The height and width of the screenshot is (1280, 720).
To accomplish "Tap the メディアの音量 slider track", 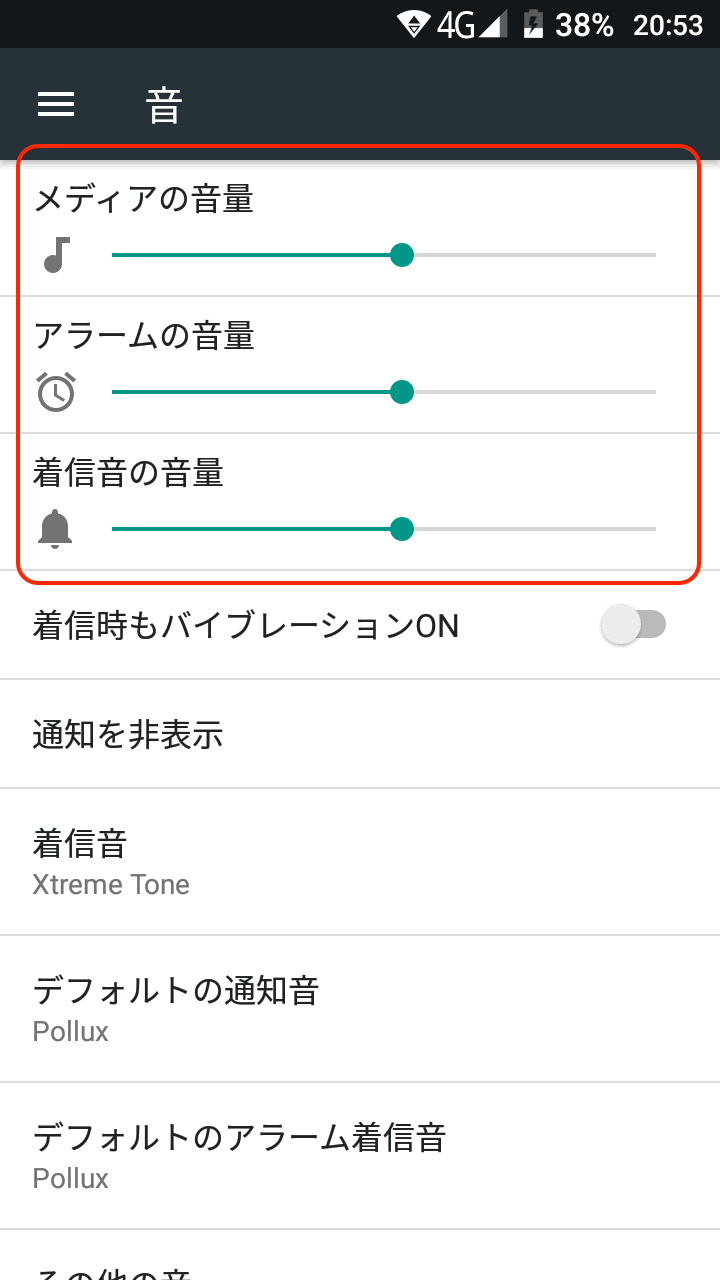I will click(x=384, y=255).
